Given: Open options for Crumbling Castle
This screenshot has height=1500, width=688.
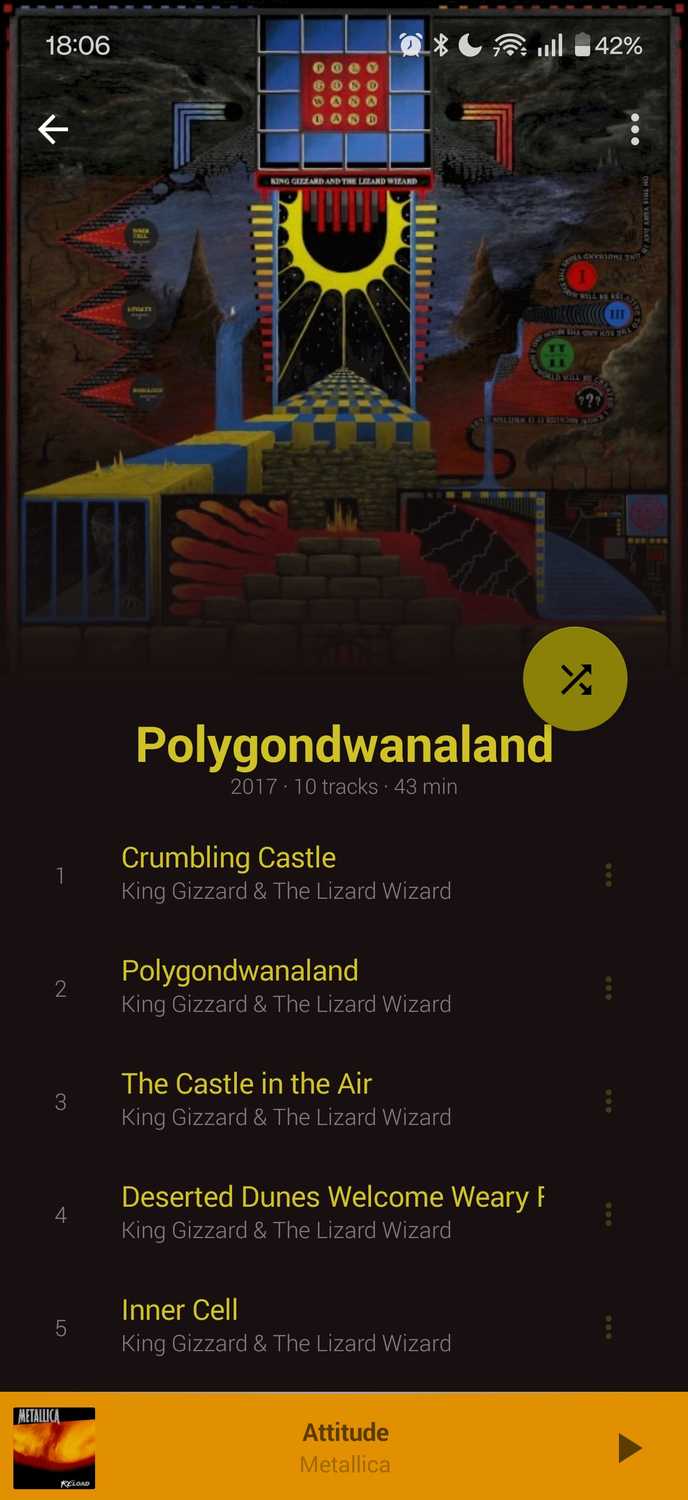Looking at the screenshot, I should pyautogui.click(x=608, y=875).
